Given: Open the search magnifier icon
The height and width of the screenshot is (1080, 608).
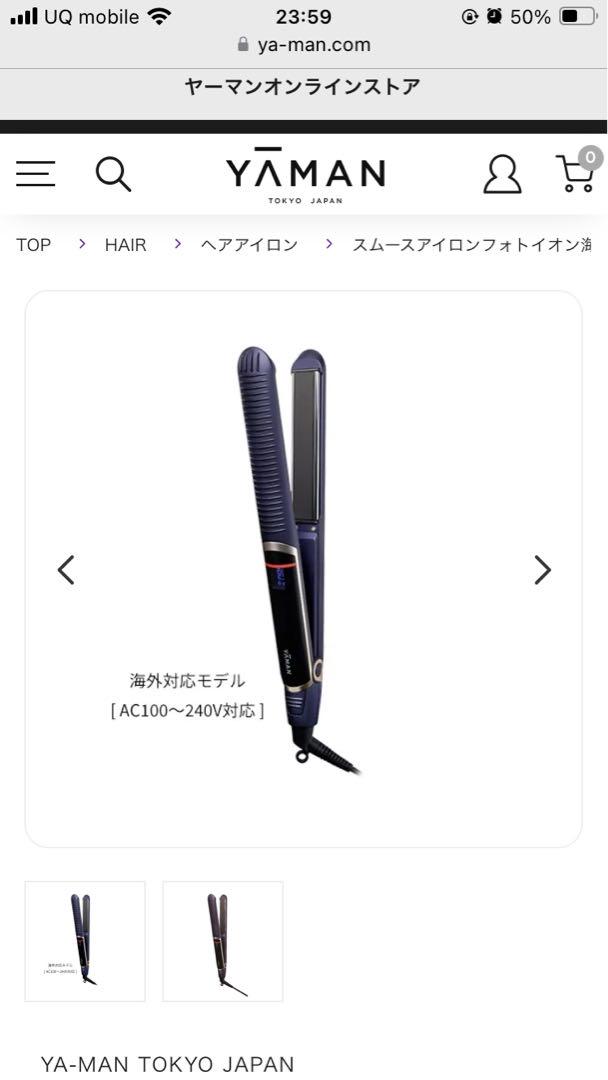Looking at the screenshot, I should pos(113,174).
